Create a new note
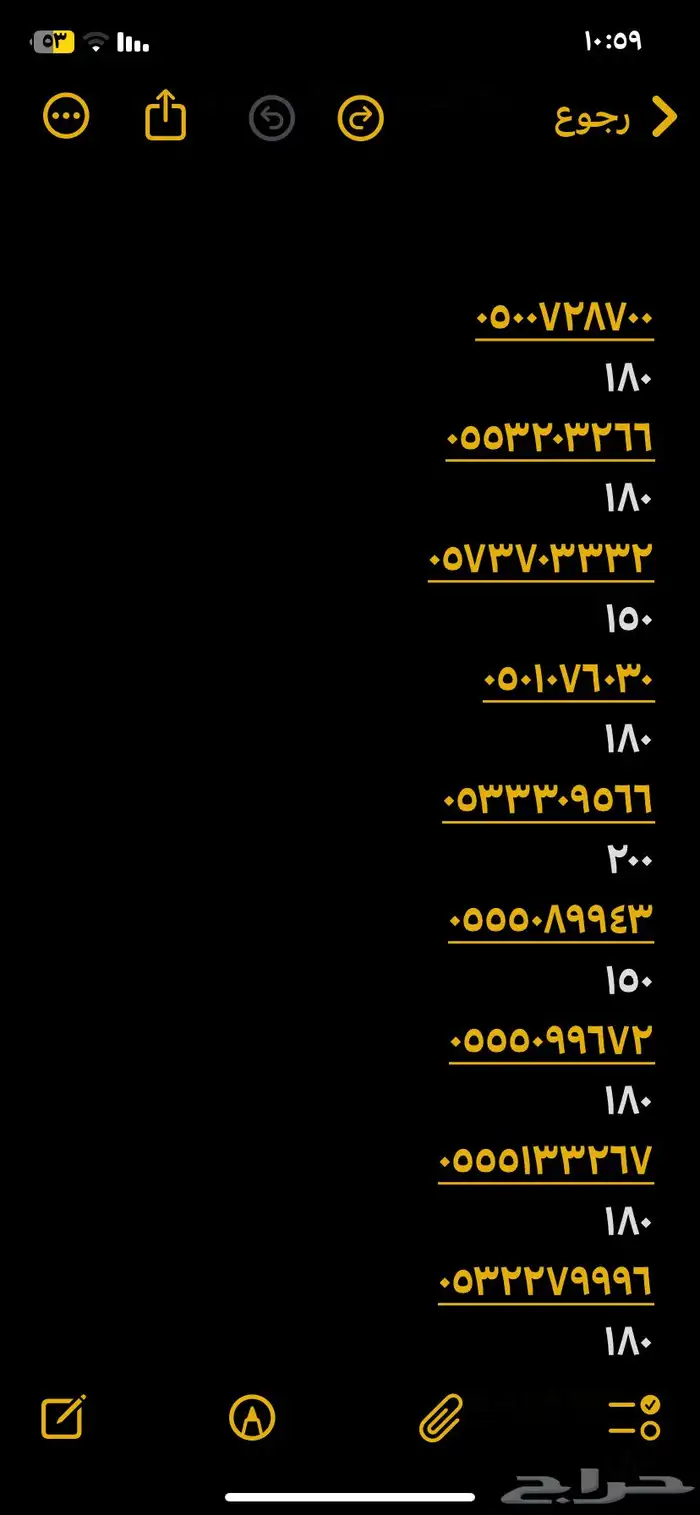This screenshot has width=700, height=1515. [64, 1416]
